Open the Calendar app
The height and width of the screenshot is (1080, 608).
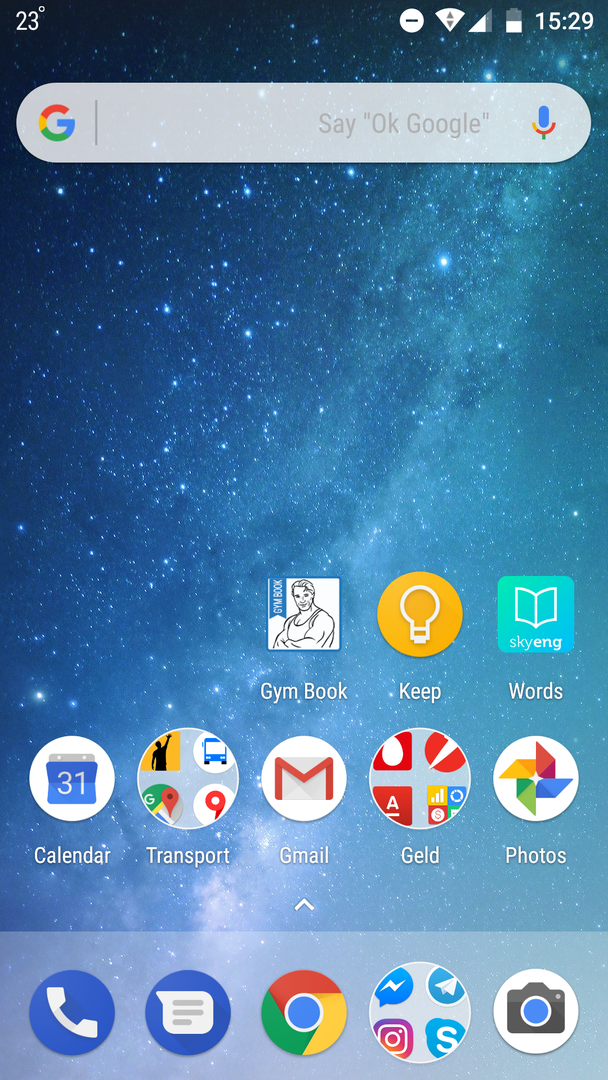(x=72, y=779)
